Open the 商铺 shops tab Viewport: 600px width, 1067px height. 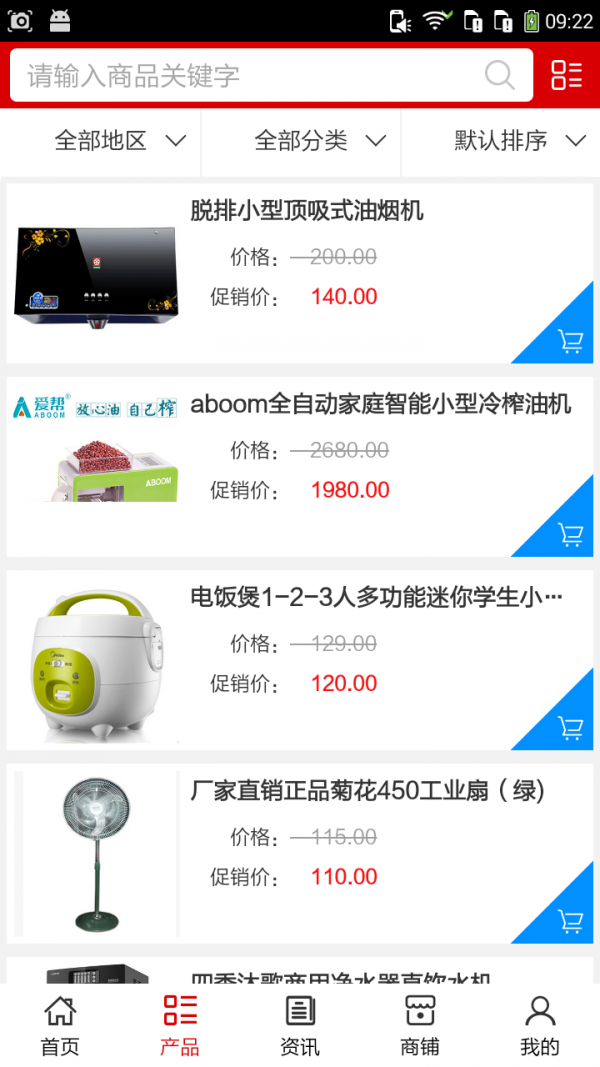pos(420,1026)
